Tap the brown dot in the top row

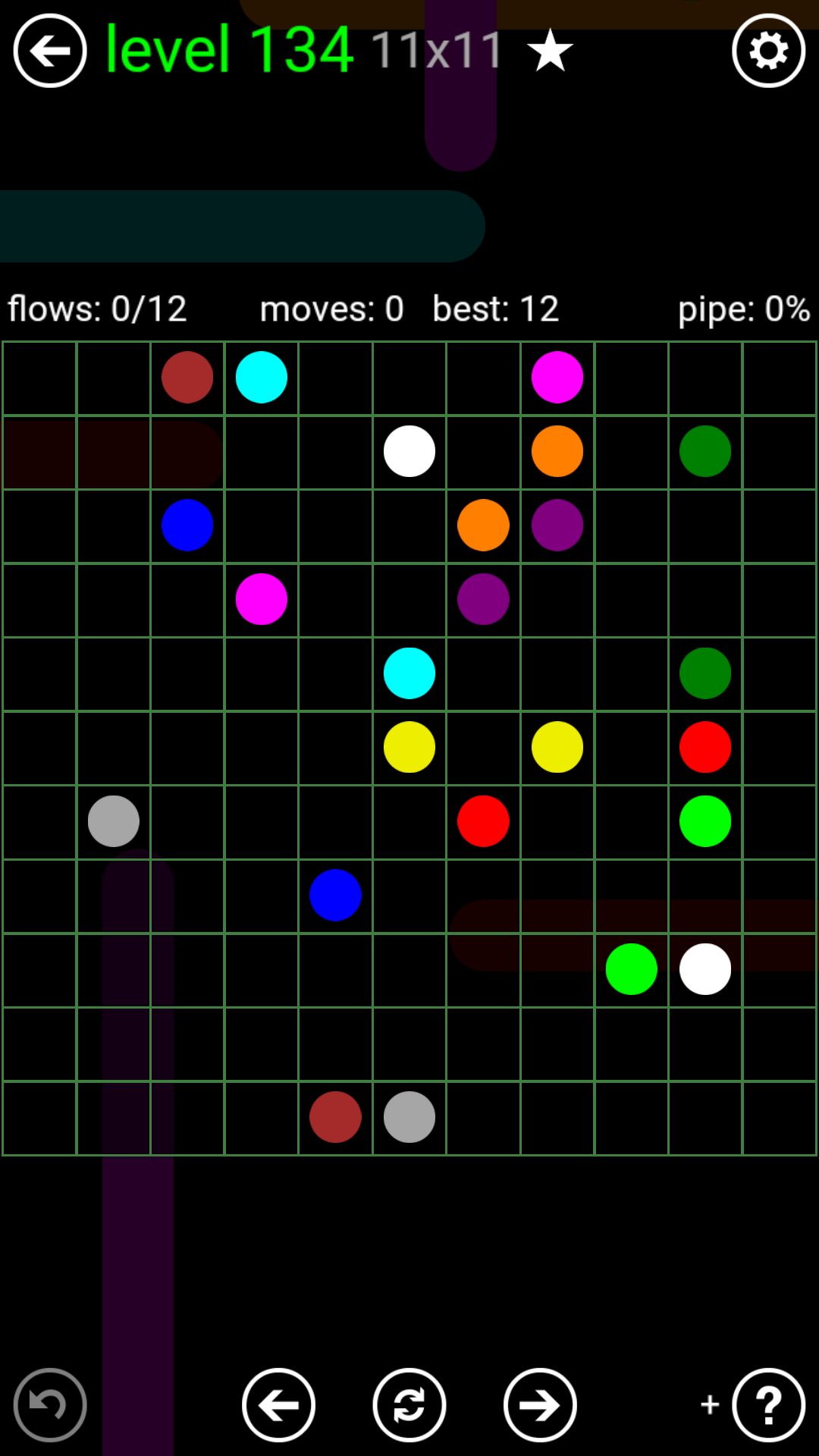pyautogui.click(x=187, y=377)
